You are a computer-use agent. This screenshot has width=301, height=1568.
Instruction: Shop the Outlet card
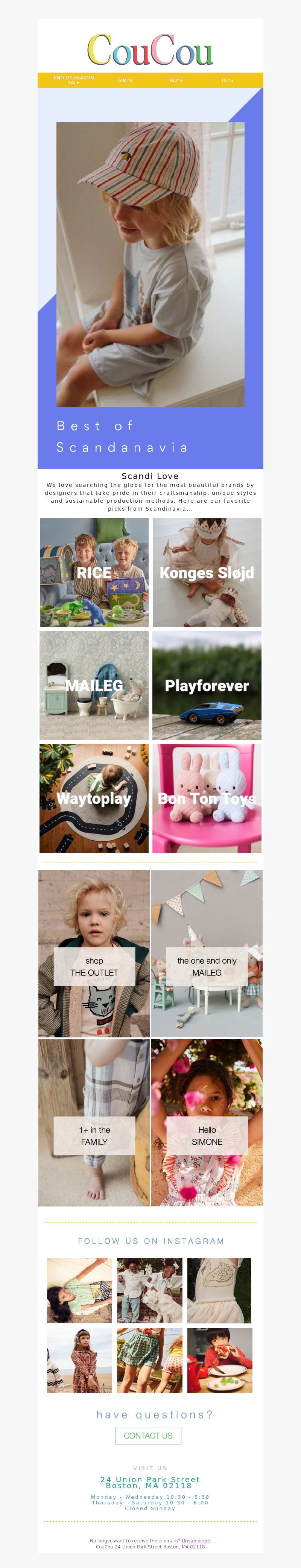pyautogui.click(x=94, y=966)
